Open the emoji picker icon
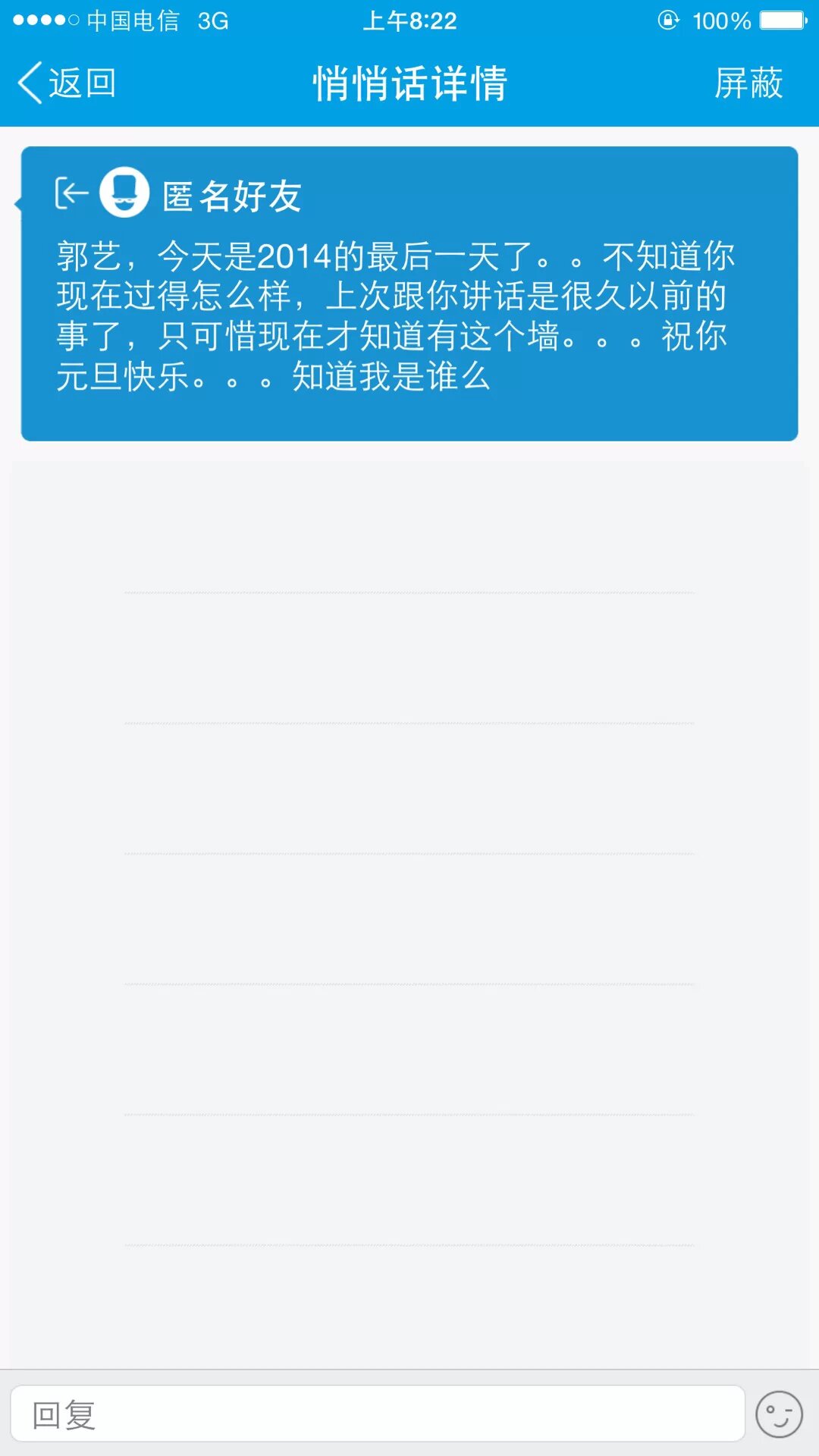The width and height of the screenshot is (819, 1456). [779, 1414]
